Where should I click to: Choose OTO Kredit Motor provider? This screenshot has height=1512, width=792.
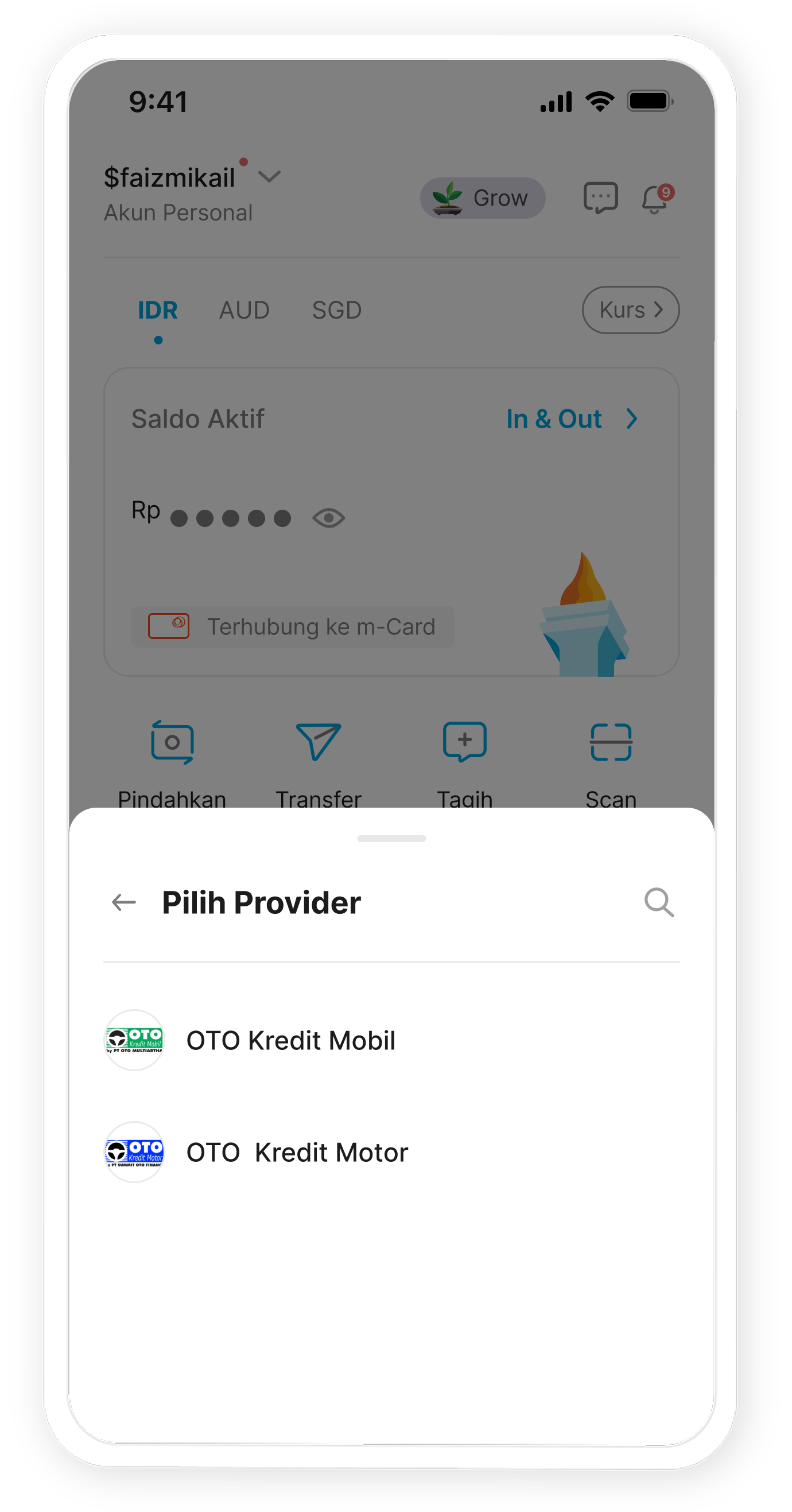pos(296,1152)
